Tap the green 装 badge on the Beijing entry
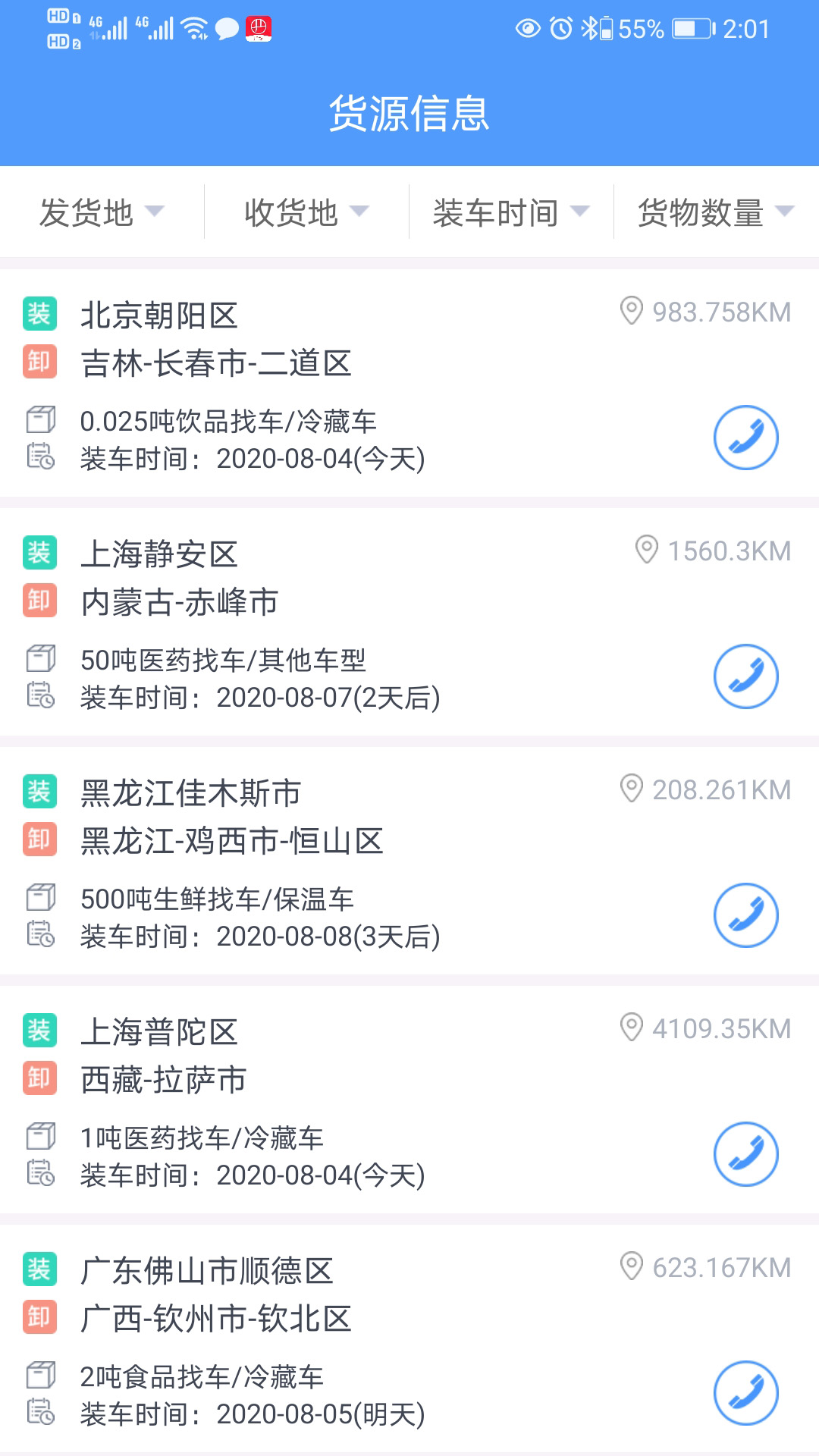This screenshot has width=819, height=1456. 39,312
